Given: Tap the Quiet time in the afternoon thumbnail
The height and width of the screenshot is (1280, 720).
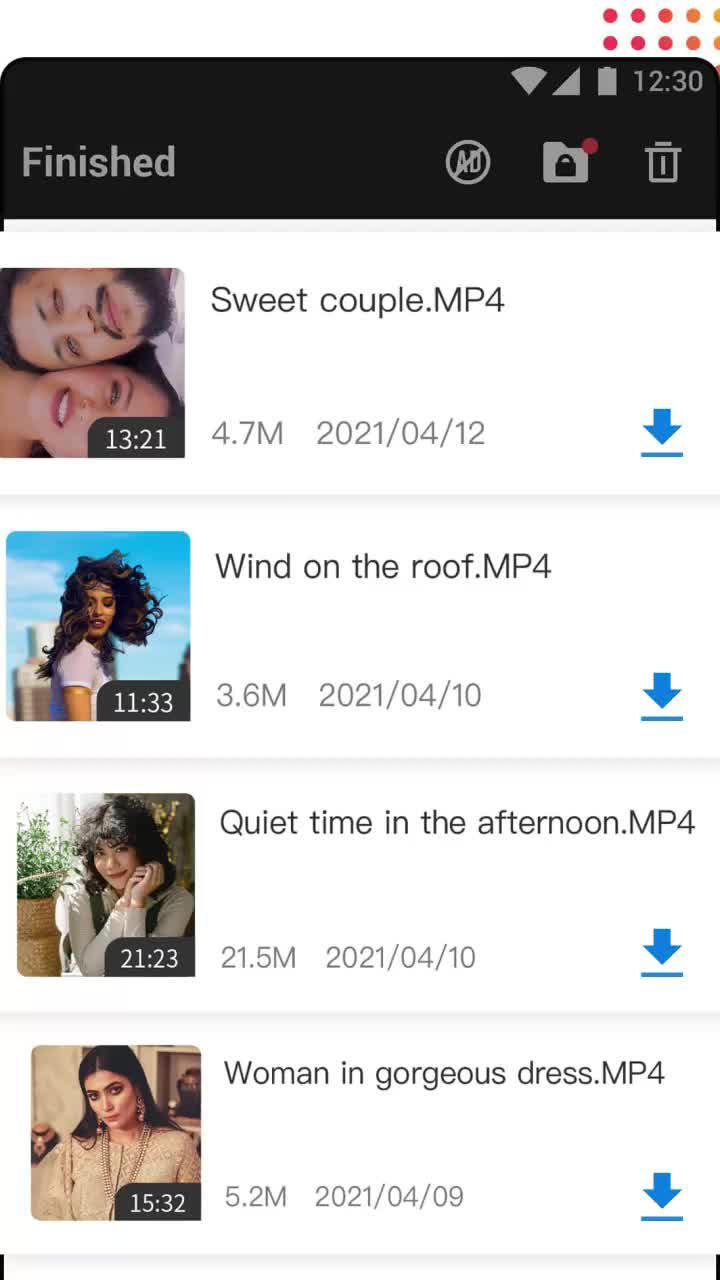Looking at the screenshot, I should tap(105, 884).
